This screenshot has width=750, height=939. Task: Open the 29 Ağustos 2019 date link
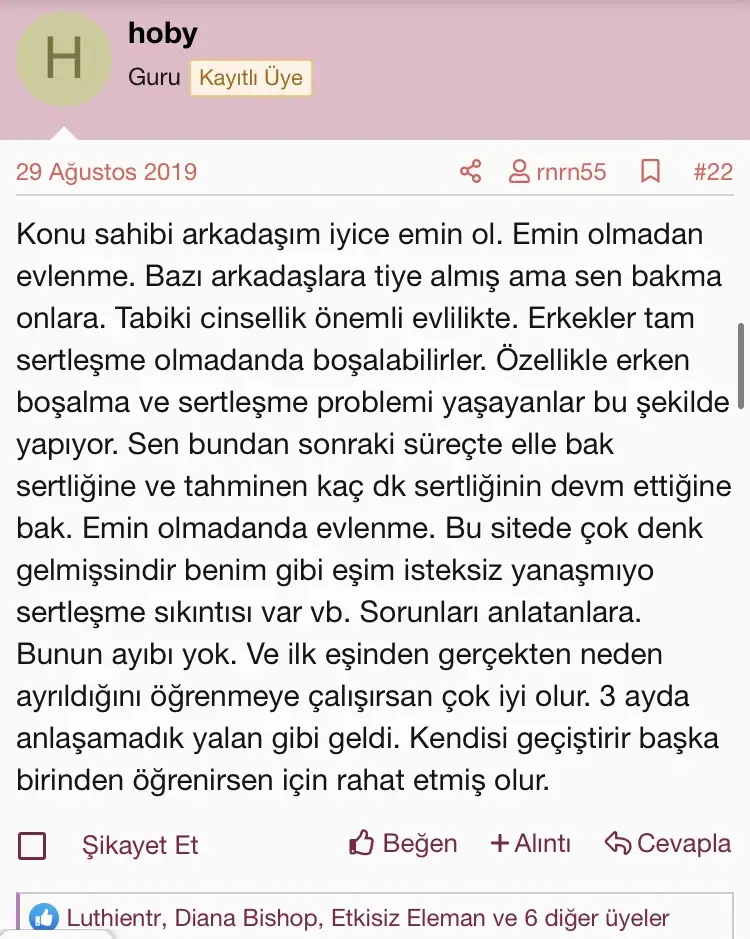click(x=106, y=172)
